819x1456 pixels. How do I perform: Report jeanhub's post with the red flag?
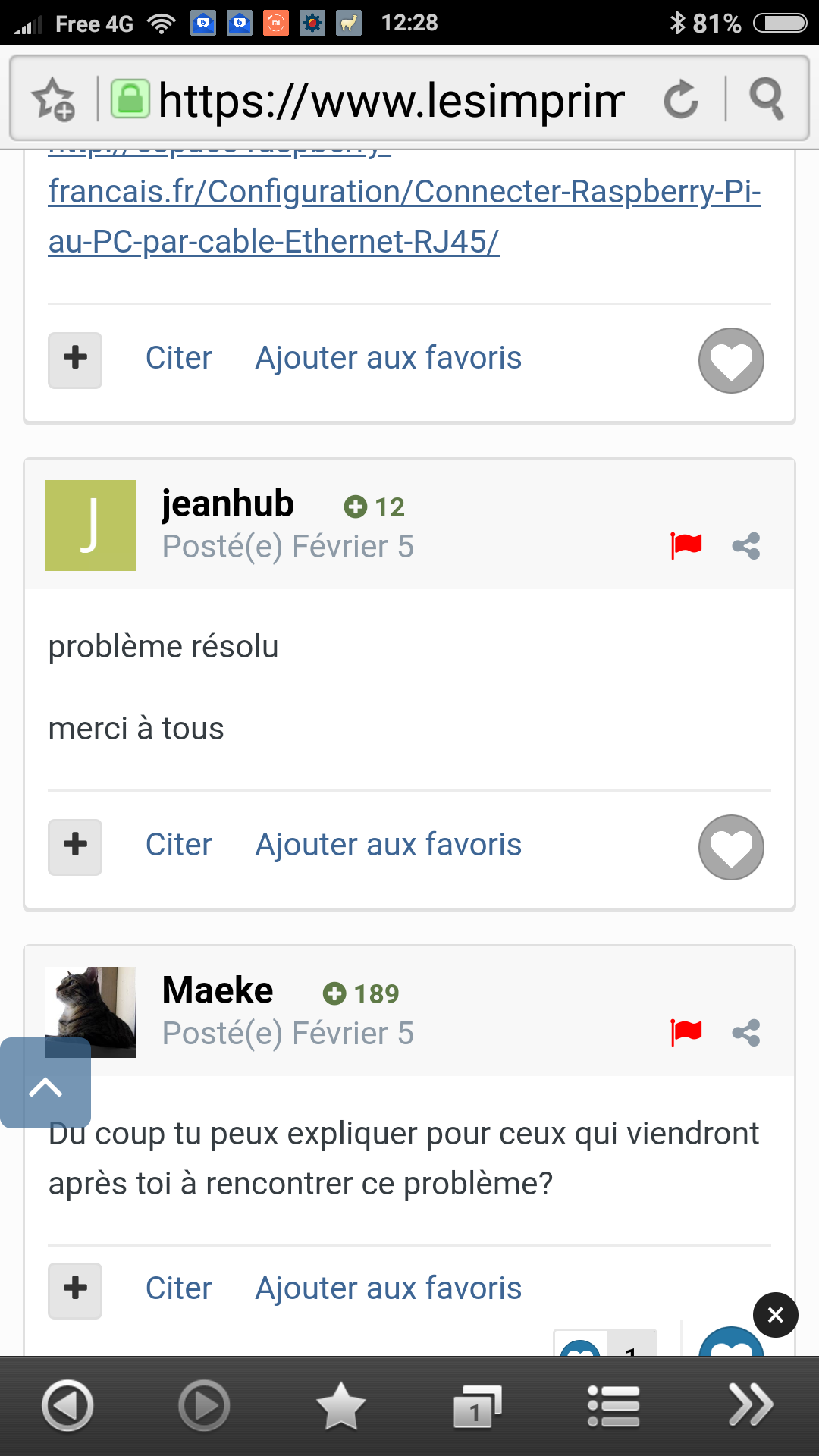point(686,545)
